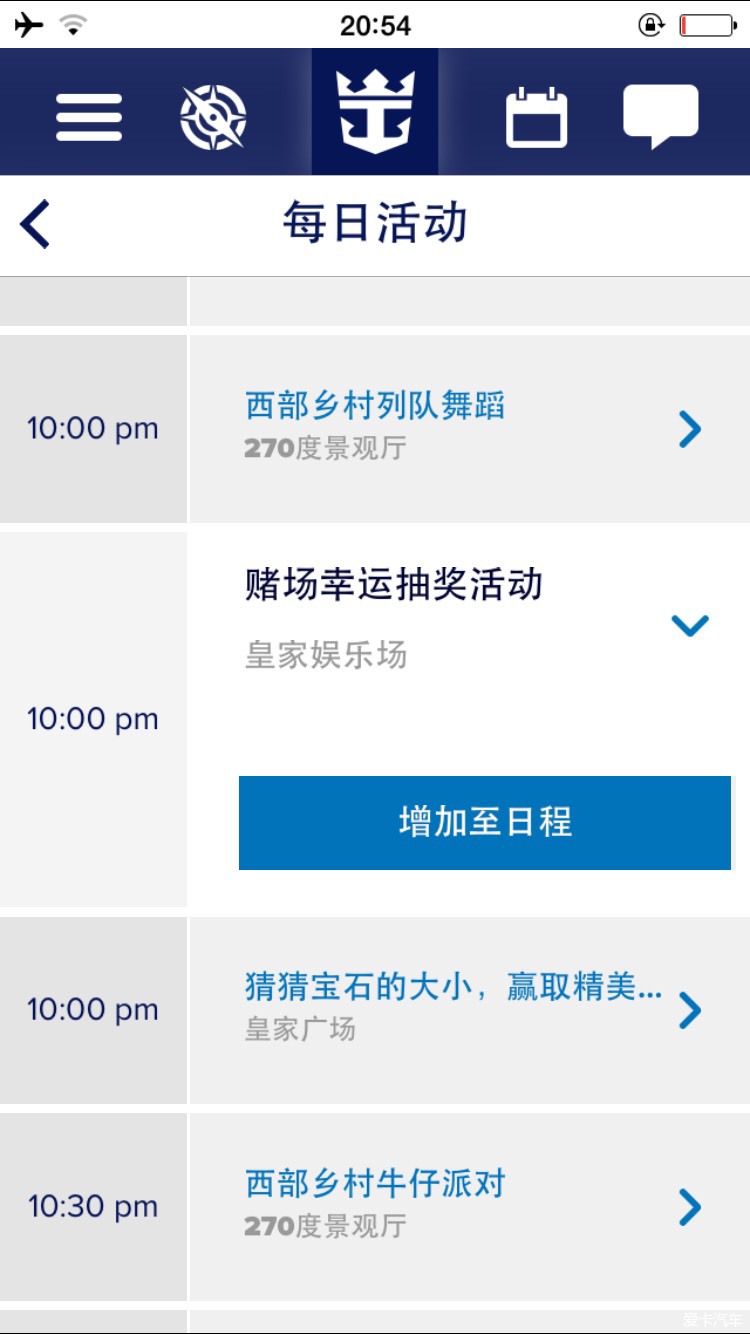
Task: Open the calendar schedule icon
Action: 536,117
